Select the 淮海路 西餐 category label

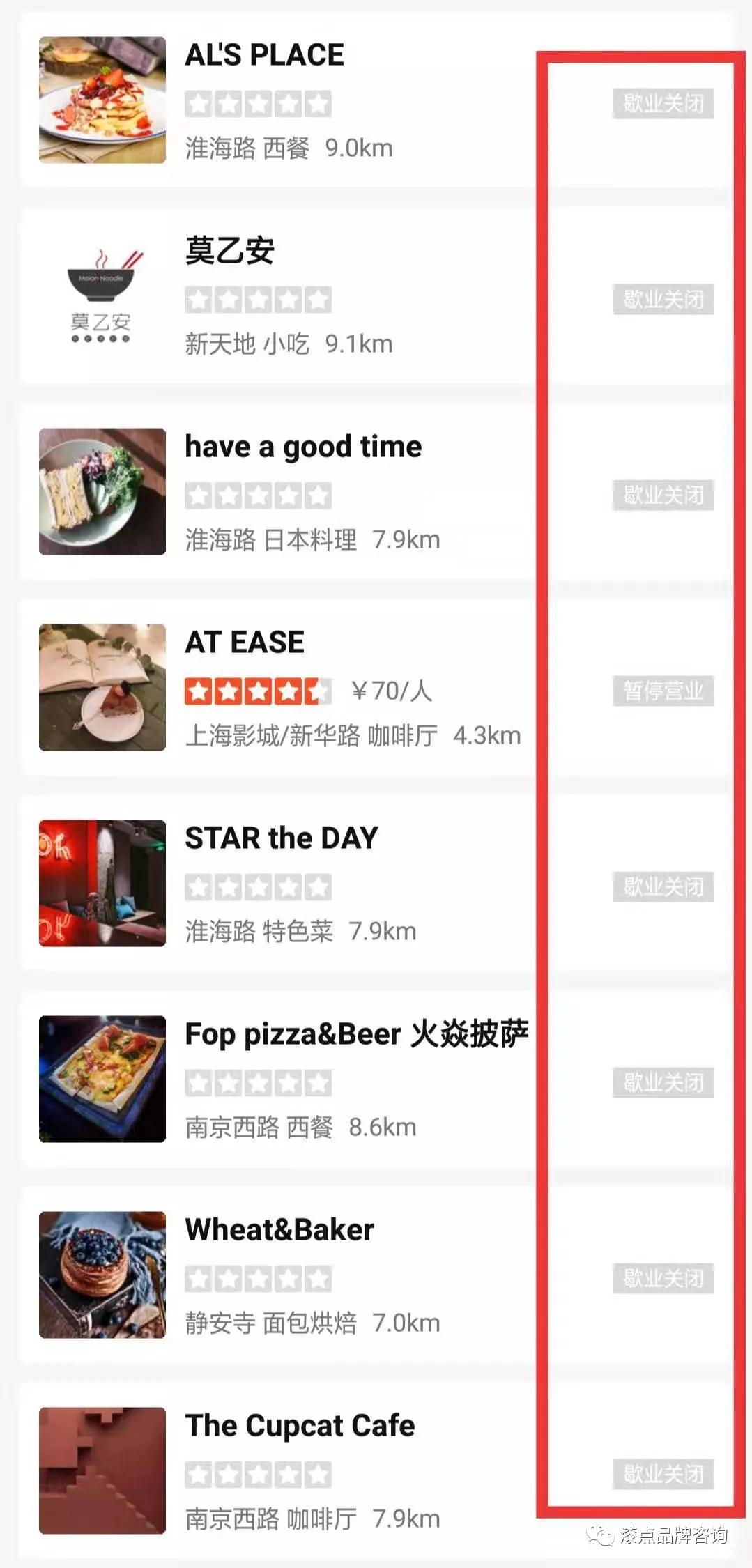pos(249,148)
